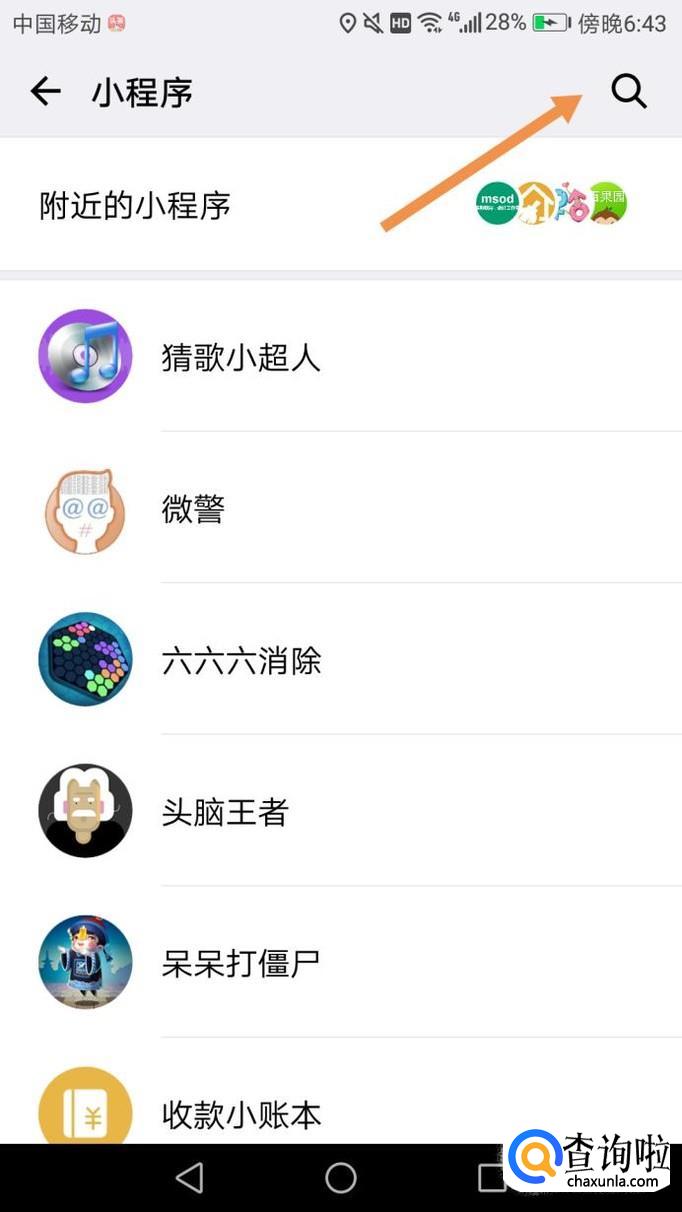682x1212 pixels.
Task: Open 附近的小程序 row
Action: (340, 205)
